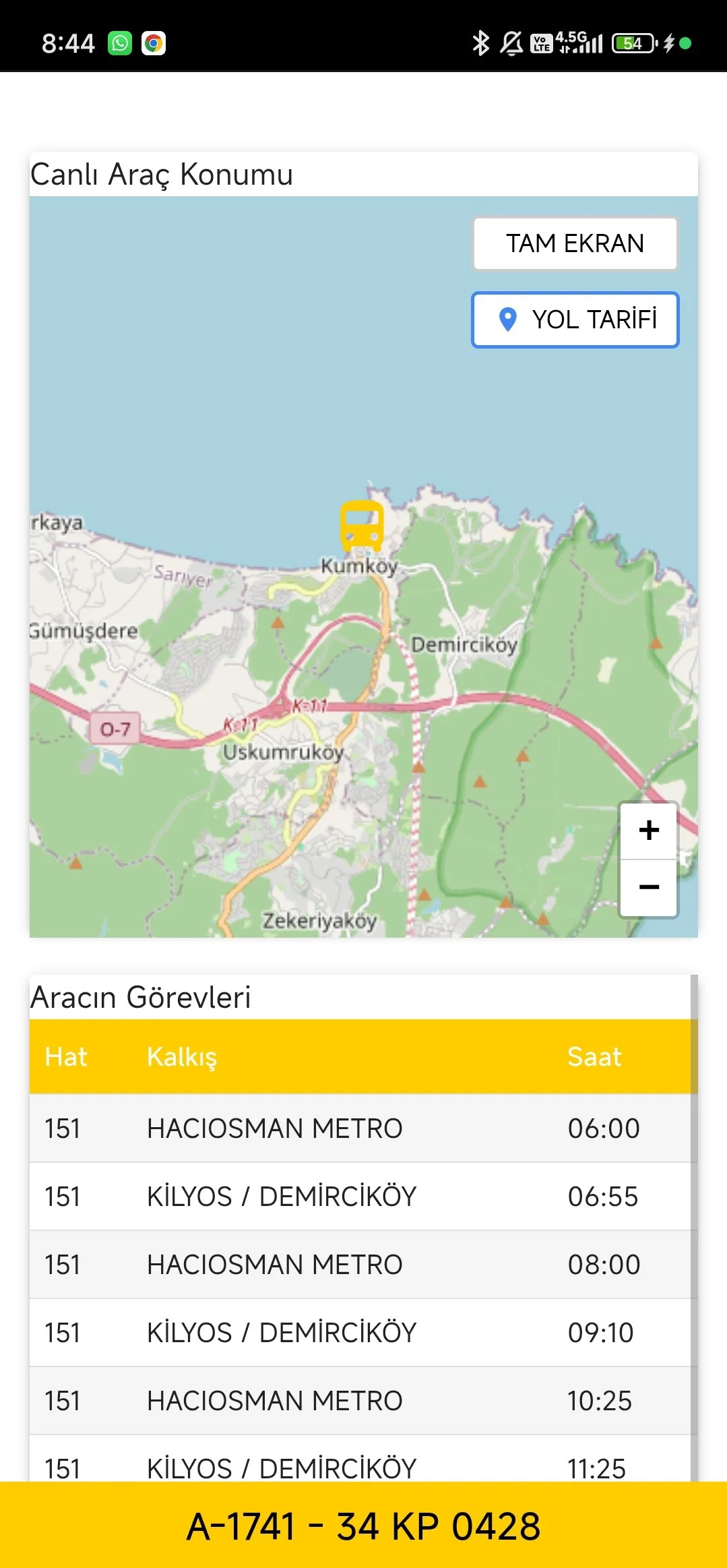Screen dimensions: 727x1568
Task: Get directions via YOL TARİFİ
Action: [575, 320]
